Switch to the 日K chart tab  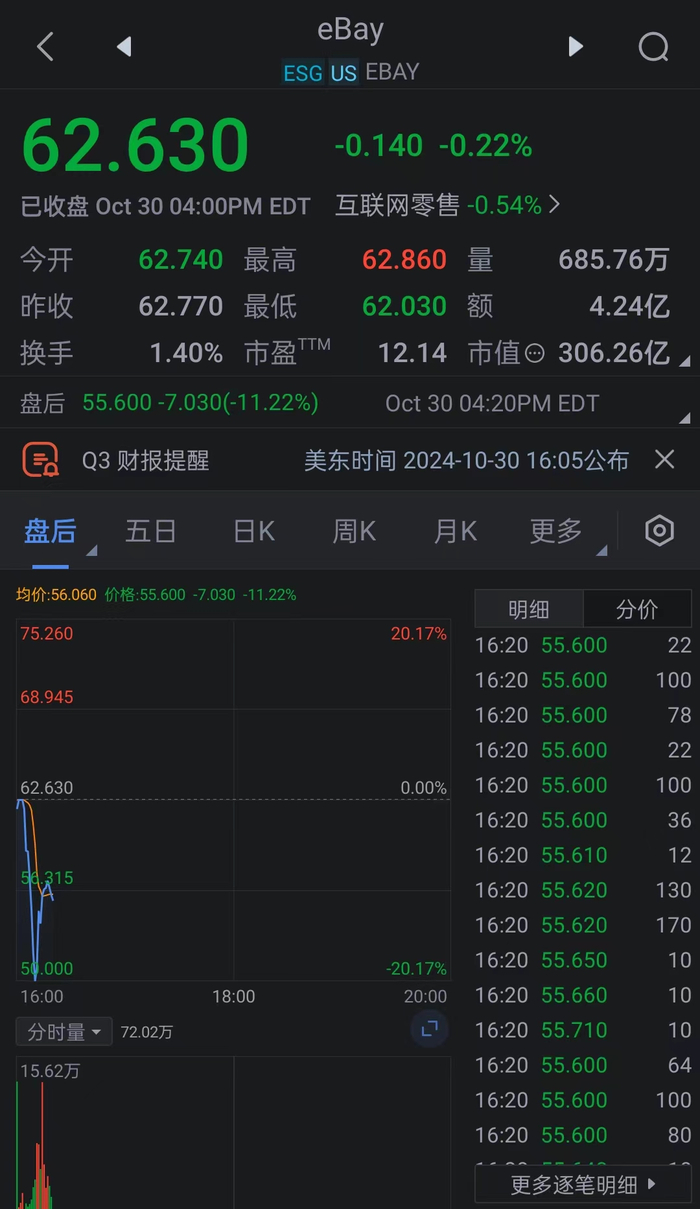pos(254,531)
